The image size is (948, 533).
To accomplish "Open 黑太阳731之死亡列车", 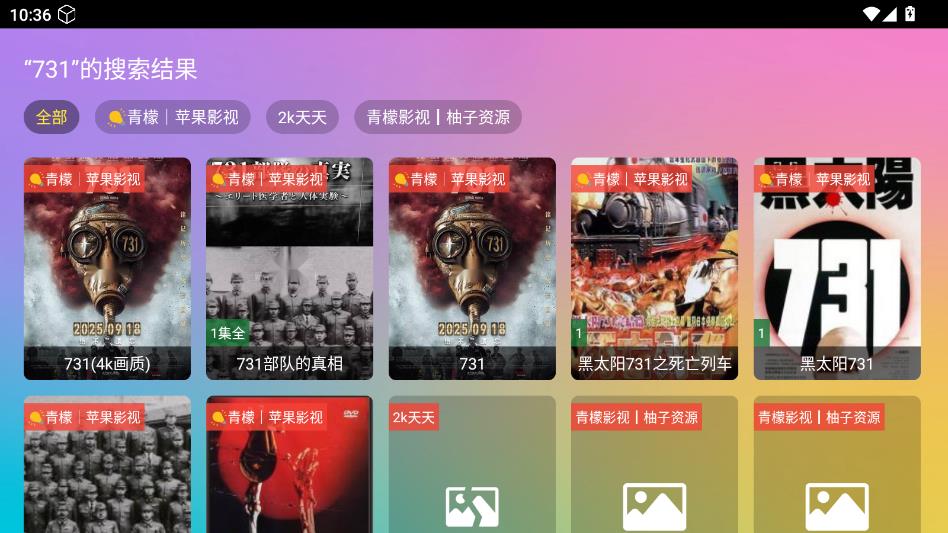I will click(x=654, y=268).
